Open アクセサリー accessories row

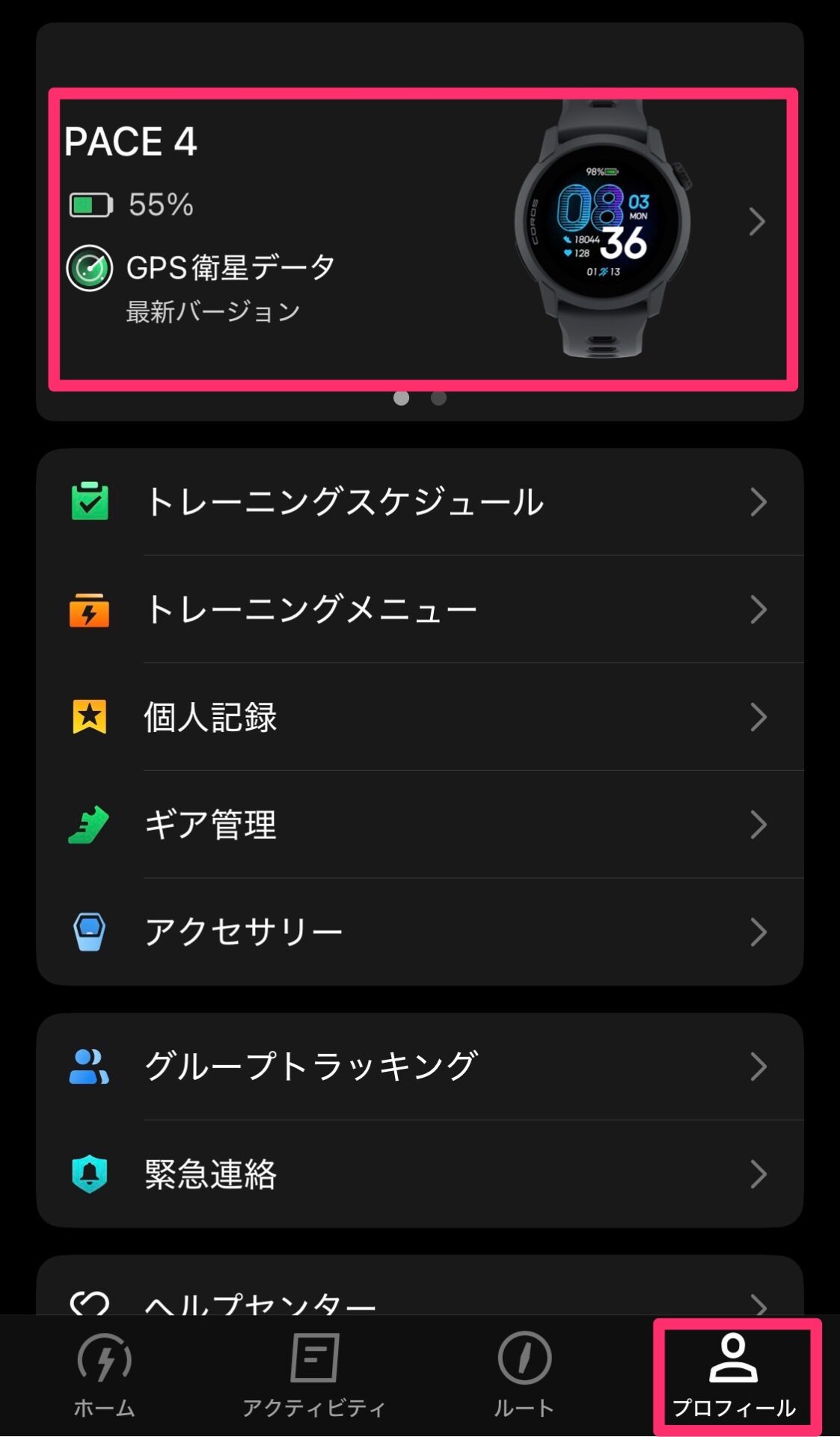[419, 933]
